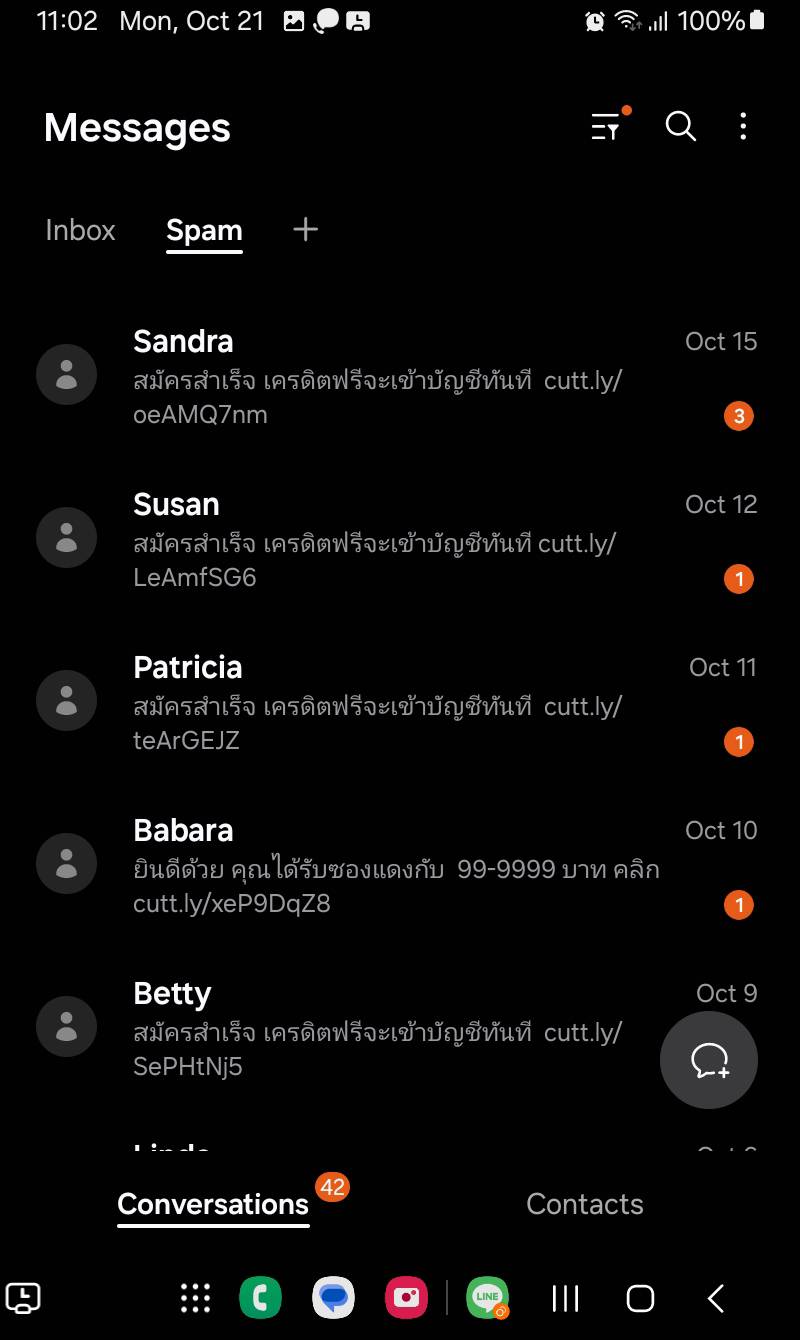Switch to the Inbox tab
This screenshot has height=1340, width=800.
pyautogui.click(x=81, y=230)
